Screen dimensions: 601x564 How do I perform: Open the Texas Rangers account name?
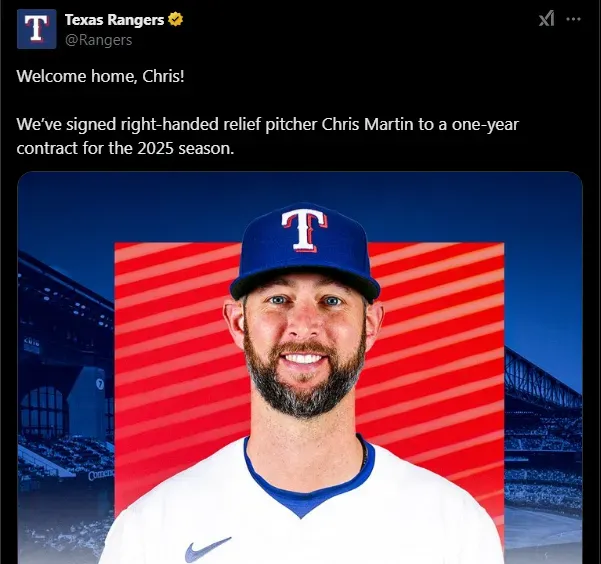coord(114,20)
